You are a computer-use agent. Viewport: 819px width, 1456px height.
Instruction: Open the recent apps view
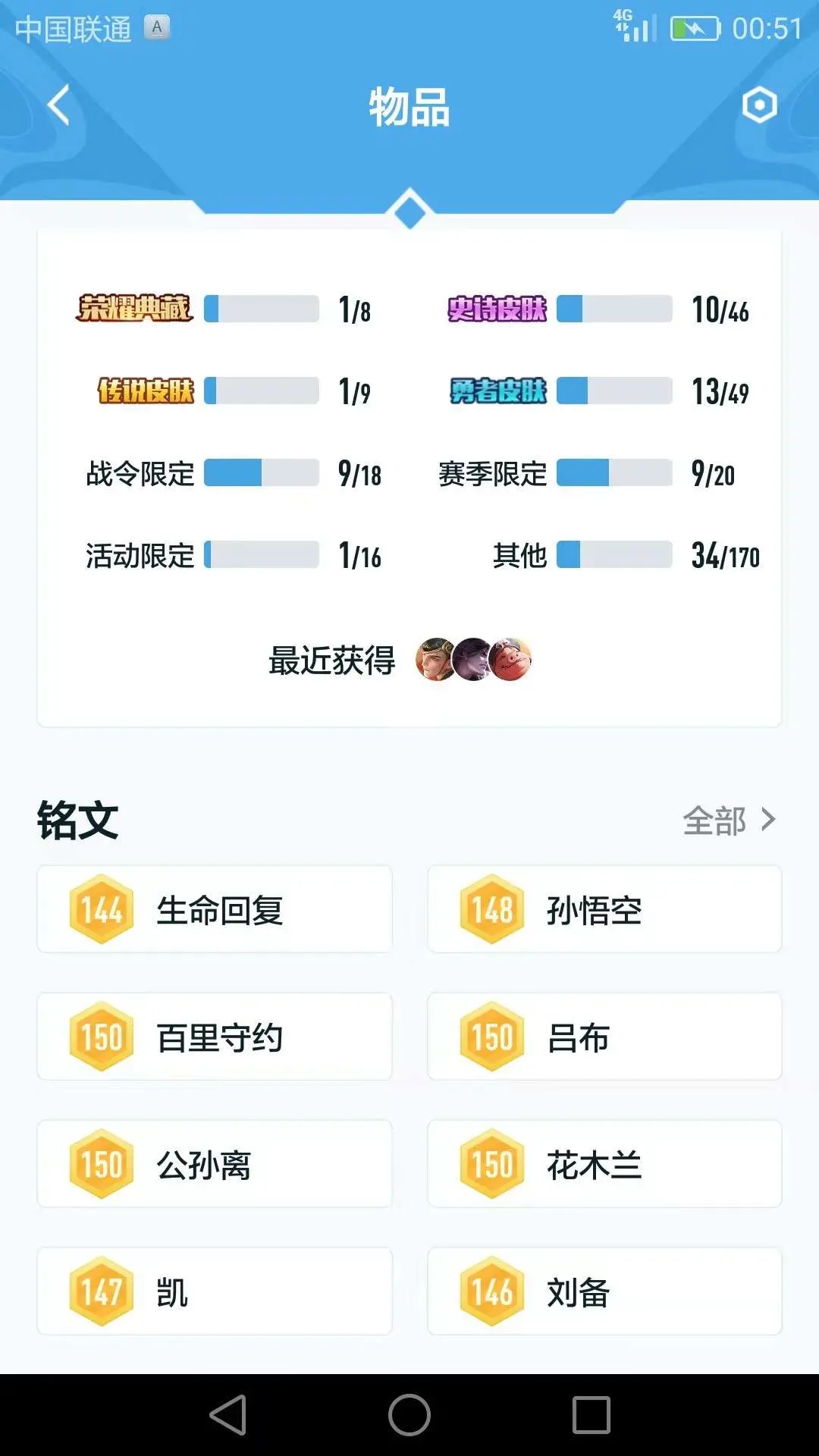[x=591, y=1415]
